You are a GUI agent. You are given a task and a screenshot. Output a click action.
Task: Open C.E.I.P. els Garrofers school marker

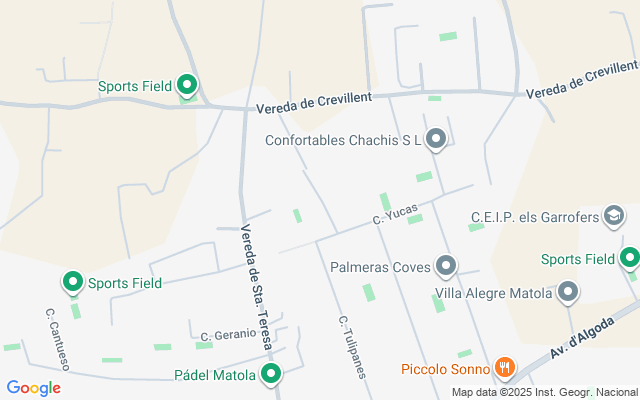[614, 216]
